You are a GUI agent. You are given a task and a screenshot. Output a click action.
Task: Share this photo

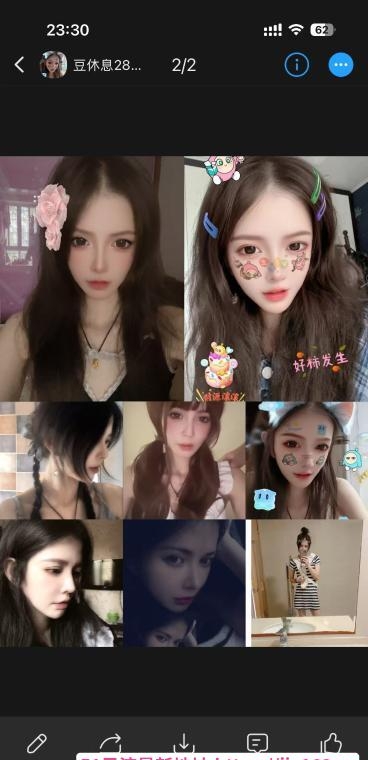[110, 743]
